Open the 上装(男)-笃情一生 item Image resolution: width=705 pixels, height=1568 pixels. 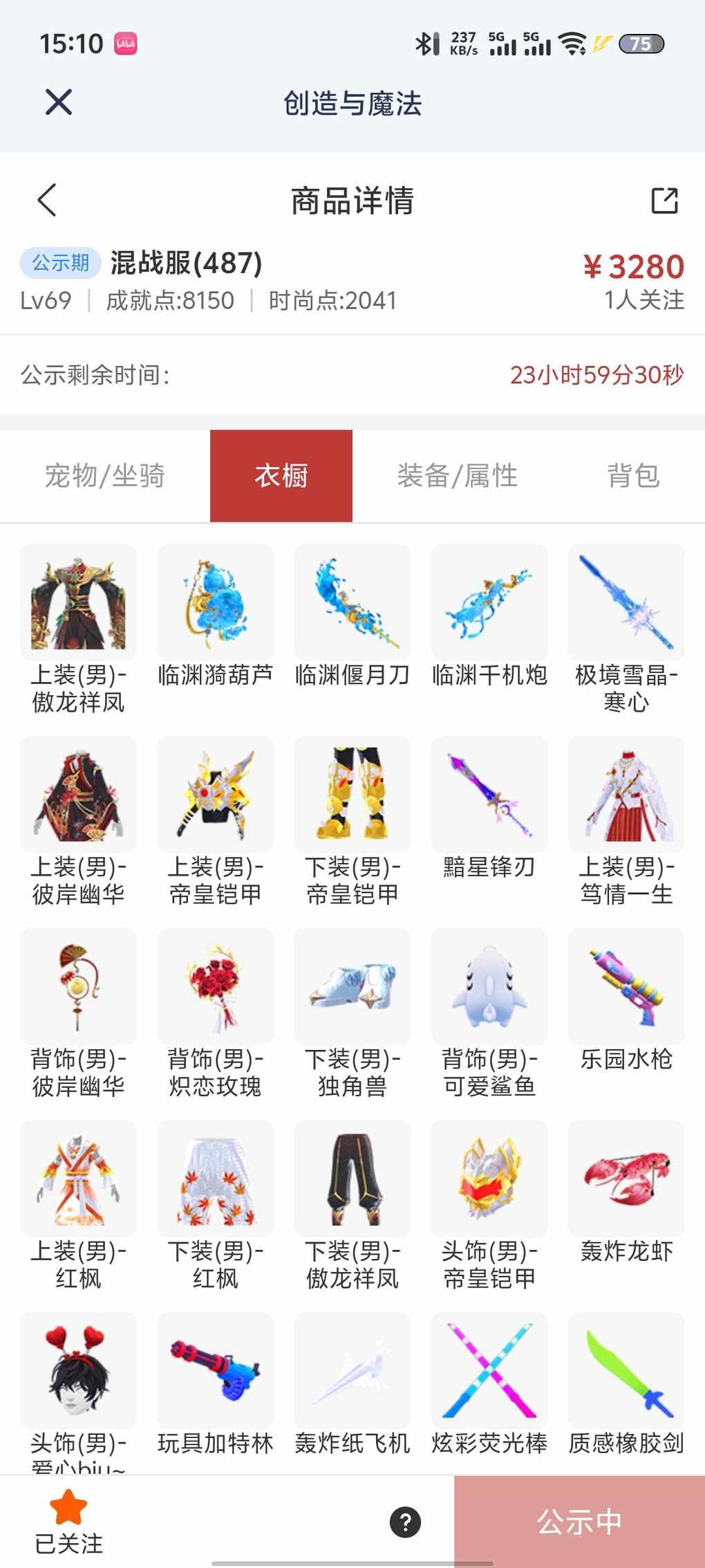[626, 822]
